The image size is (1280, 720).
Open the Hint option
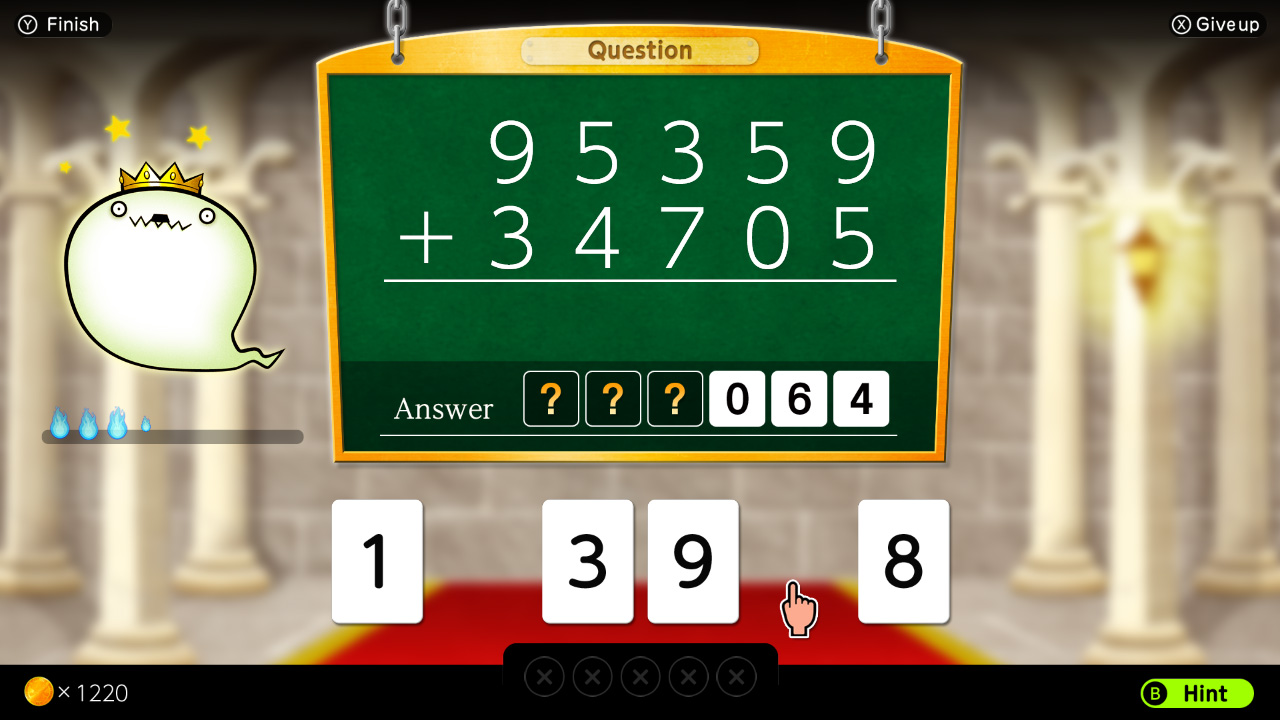click(x=1197, y=693)
